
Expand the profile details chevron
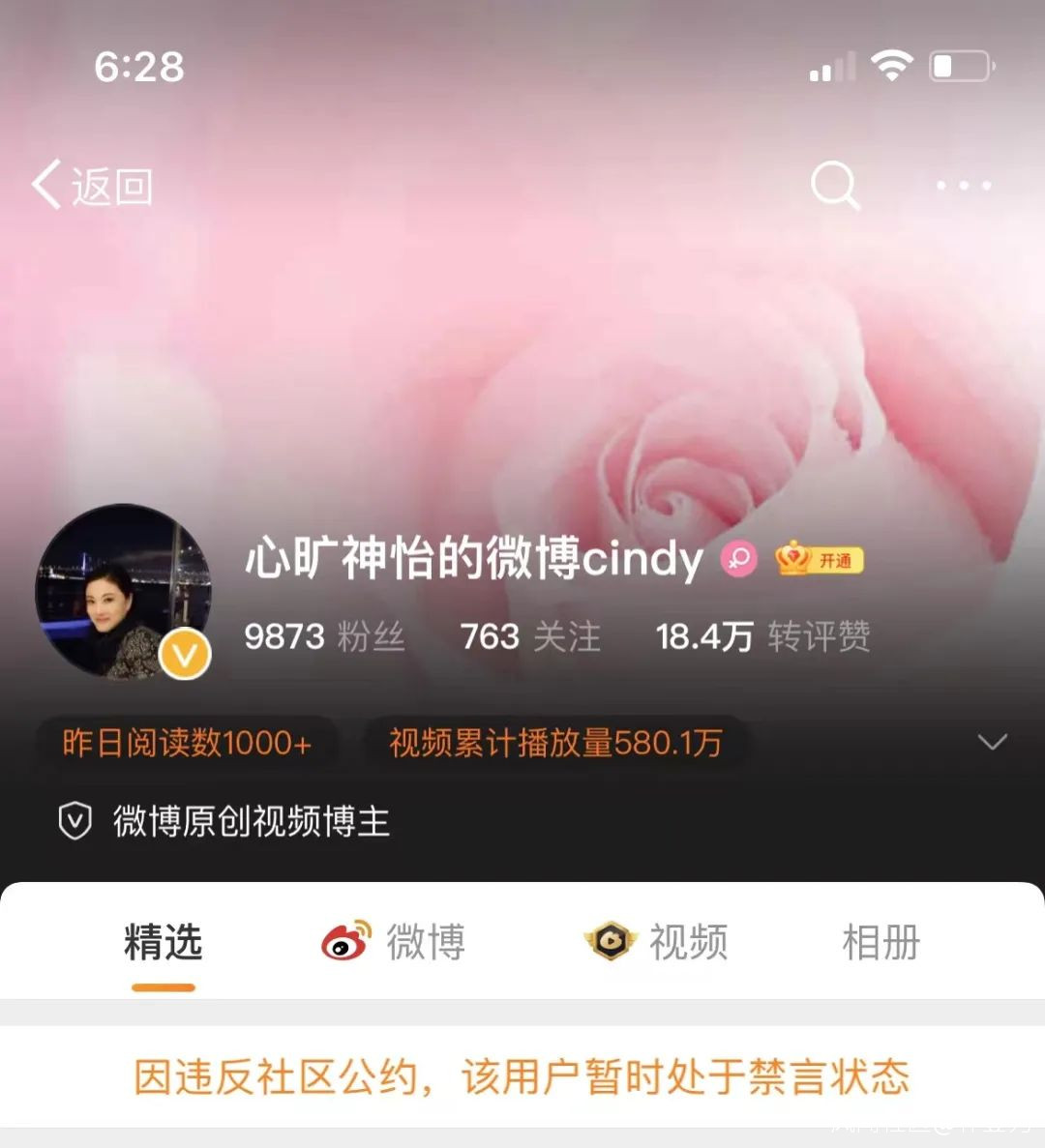coord(993,743)
